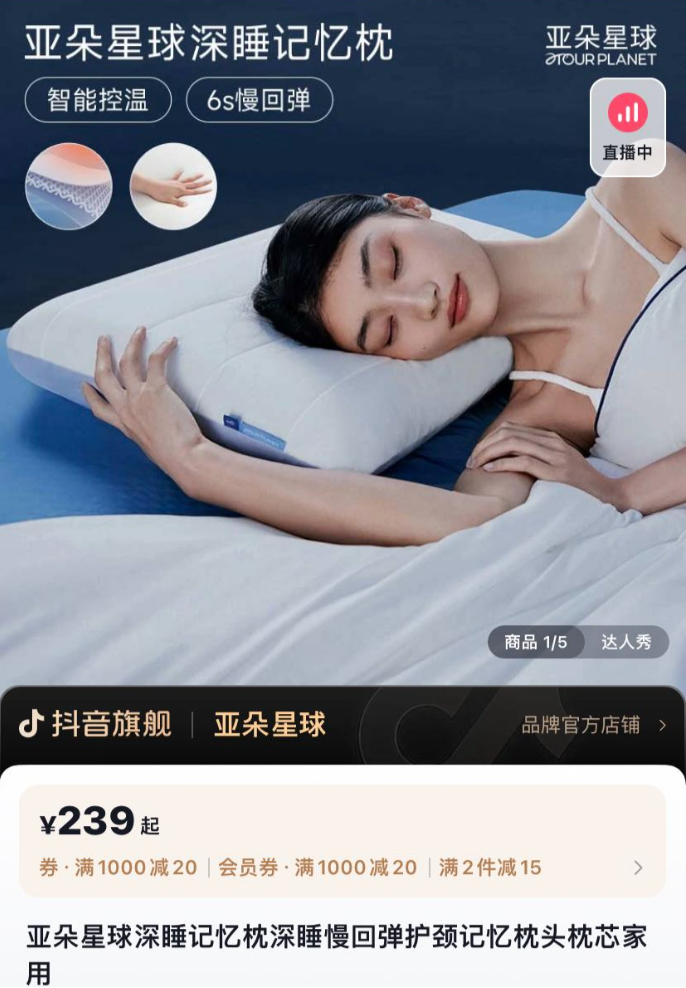Open the 直播中 live stream badge
This screenshot has width=686, height=988.
pos(627,127)
